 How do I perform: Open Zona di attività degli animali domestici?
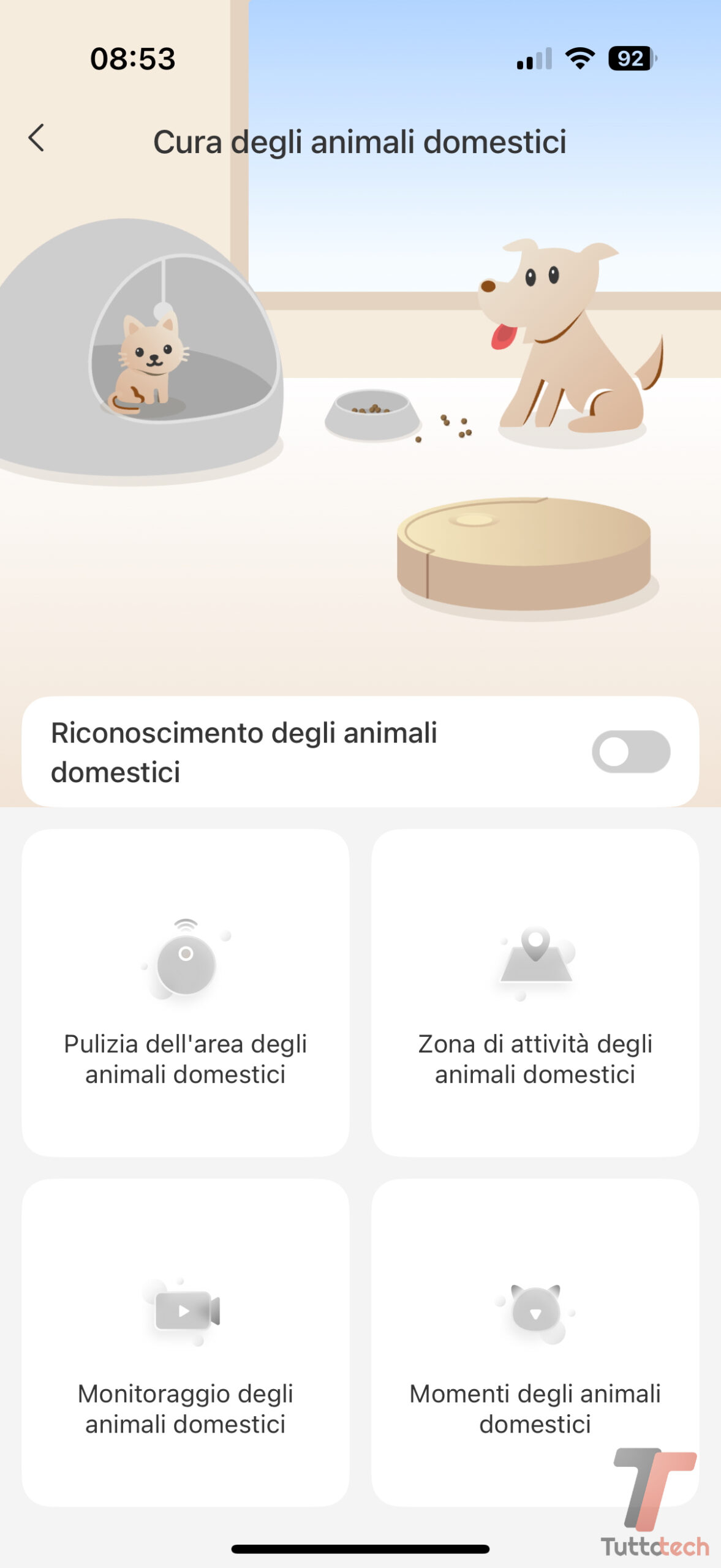click(535, 992)
